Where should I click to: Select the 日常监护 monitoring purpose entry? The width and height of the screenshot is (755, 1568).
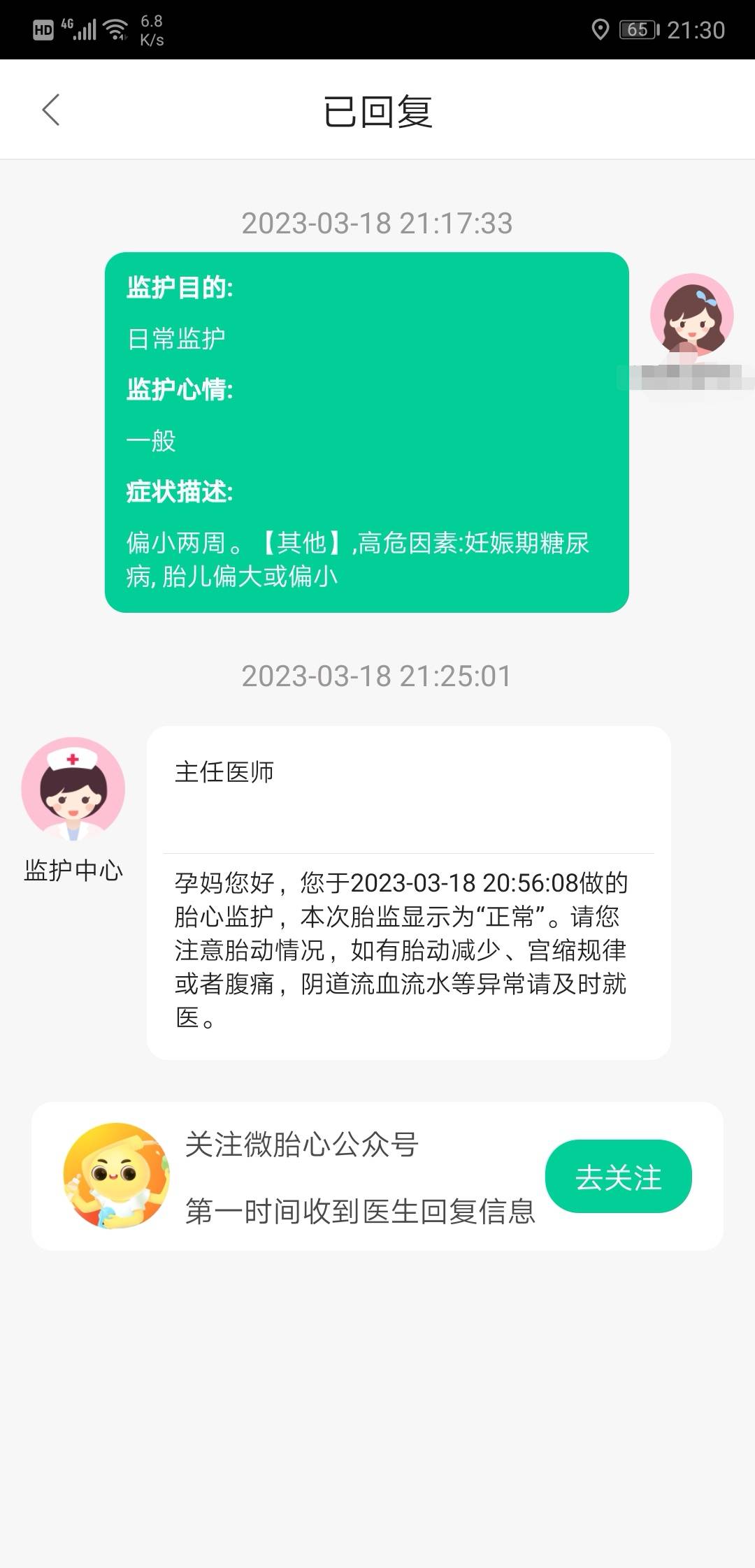[177, 335]
